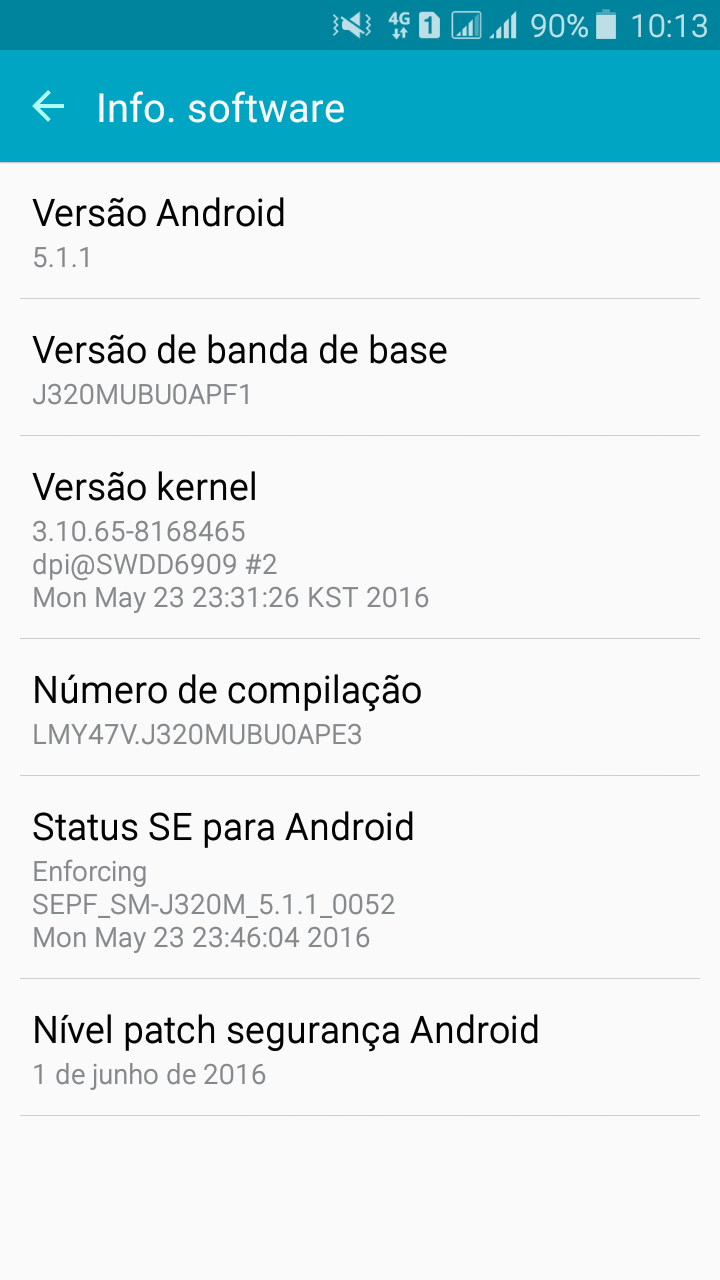Go back from Info. software
Viewport: 720px width, 1280px height.
tap(48, 106)
